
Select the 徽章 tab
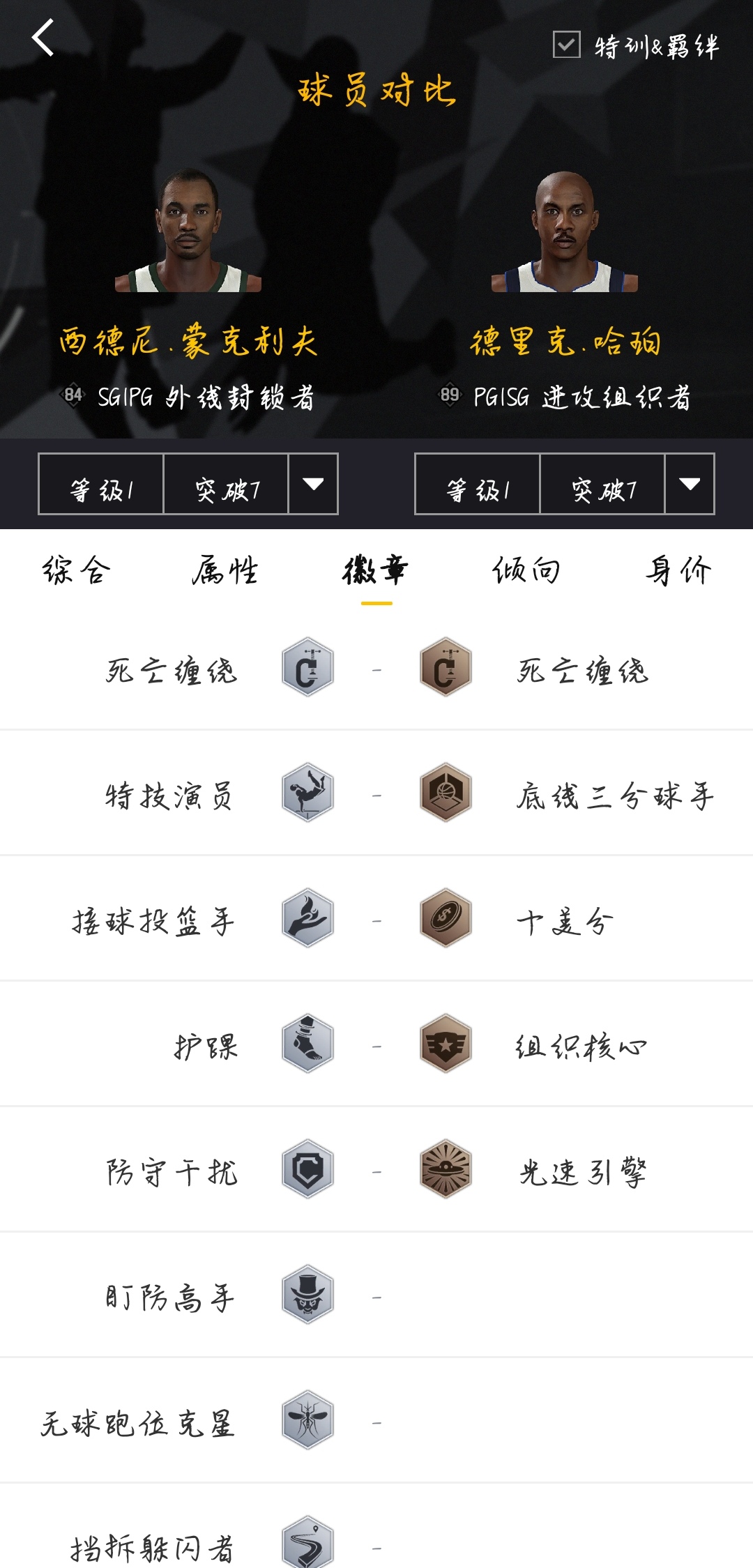click(x=376, y=570)
